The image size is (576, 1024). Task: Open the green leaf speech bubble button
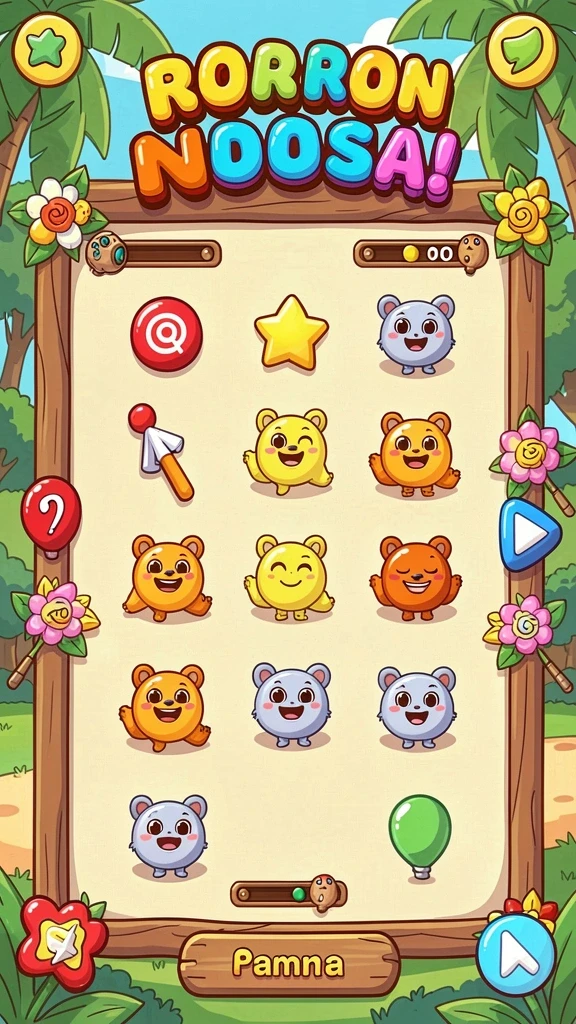point(522,50)
